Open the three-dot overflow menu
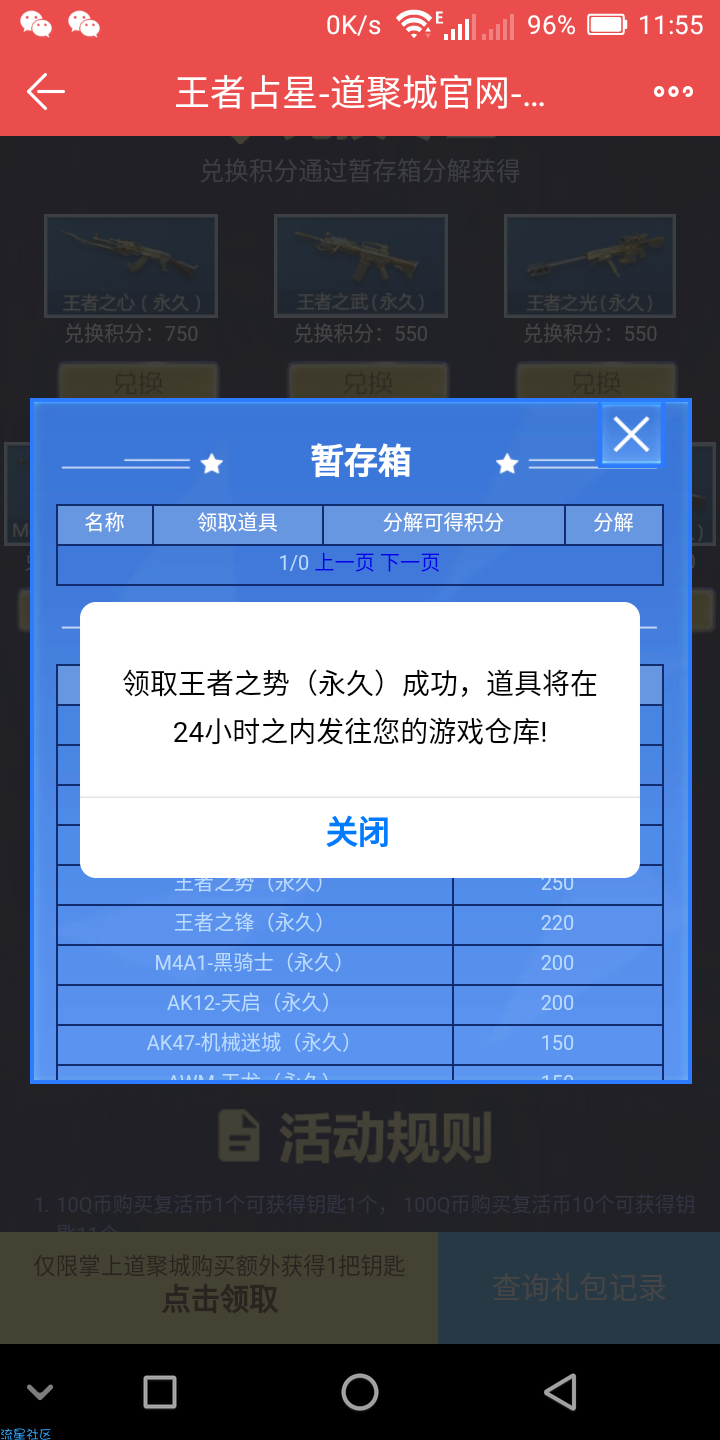Viewport: 720px width, 1440px height. pyautogui.click(x=673, y=92)
